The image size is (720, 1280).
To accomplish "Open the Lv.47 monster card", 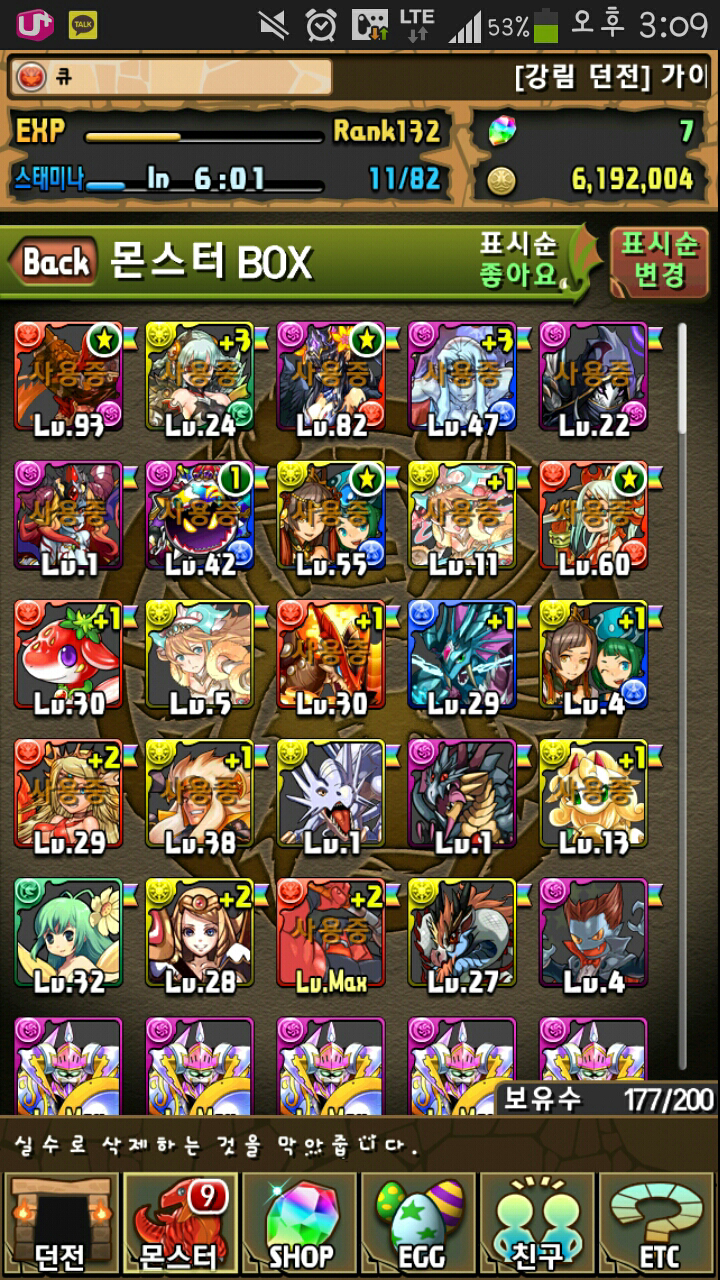I will pyautogui.click(x=462, y=378).
